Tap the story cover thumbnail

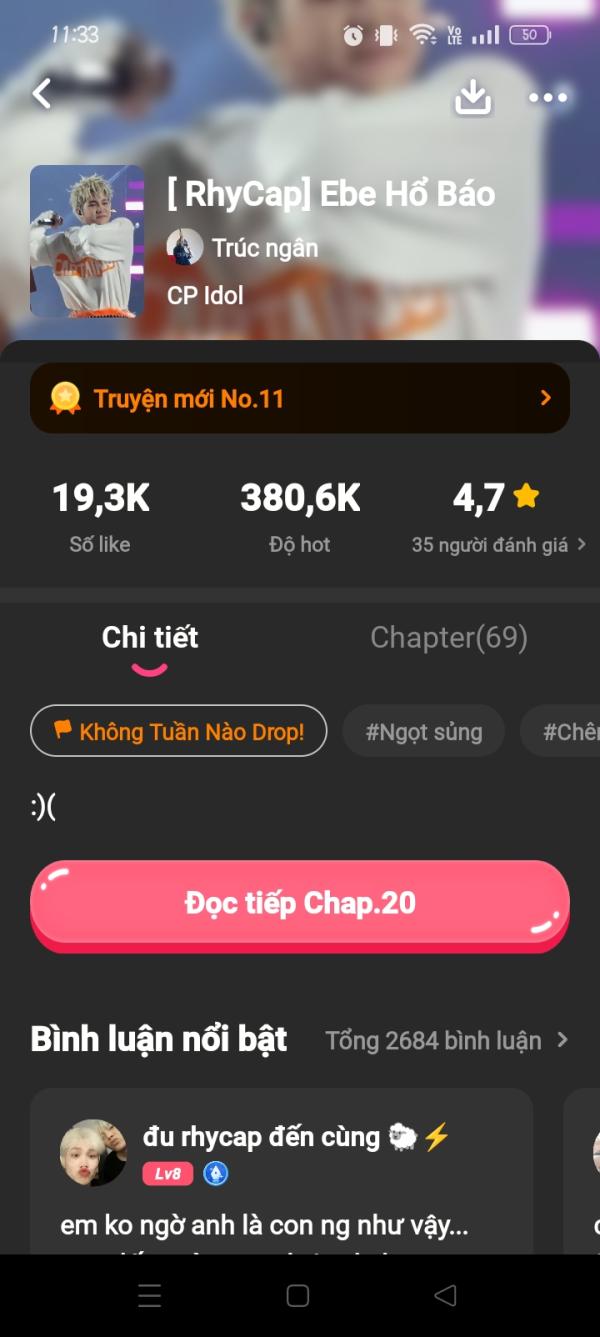pyautogui.click(x=87, y=241)
